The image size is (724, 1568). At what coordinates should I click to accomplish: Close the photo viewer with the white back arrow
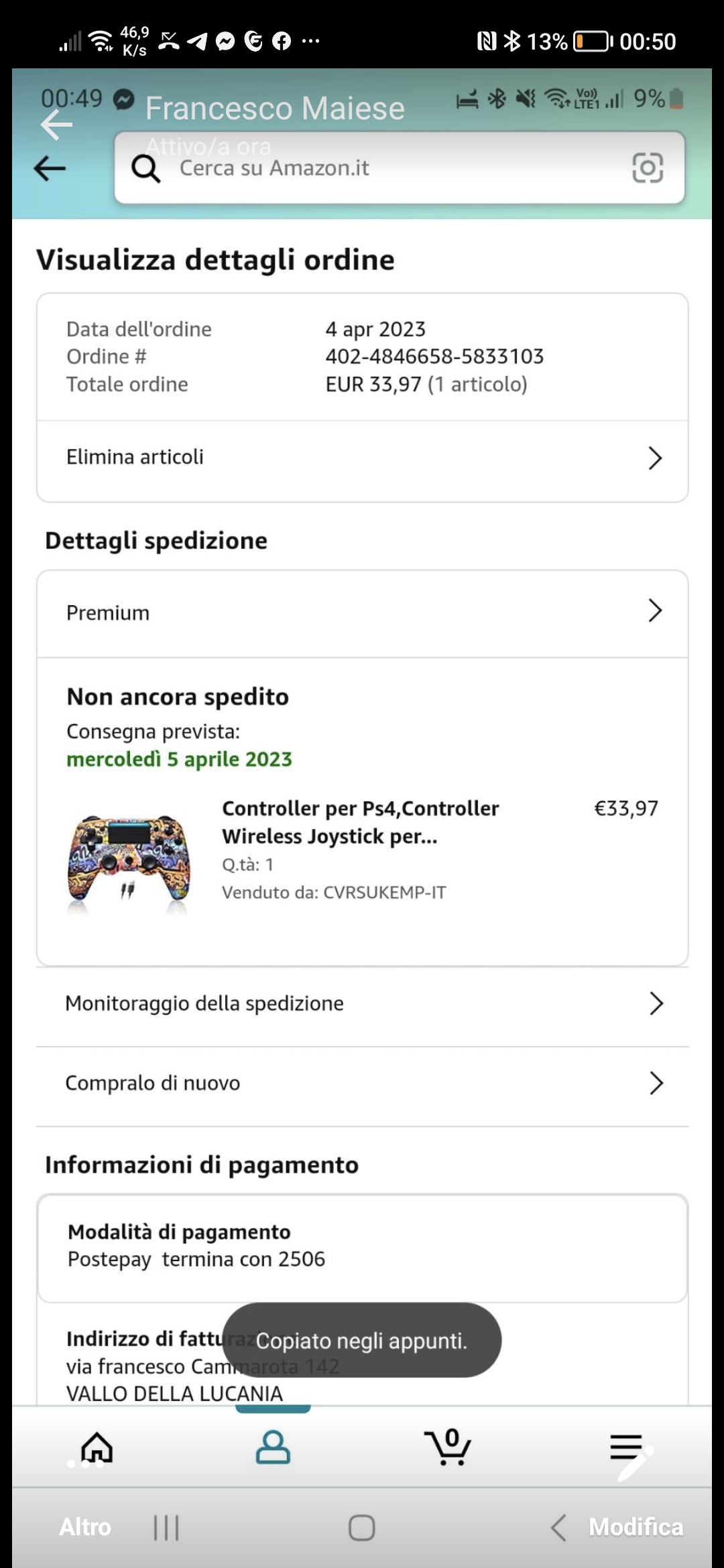tap(56, 125)
